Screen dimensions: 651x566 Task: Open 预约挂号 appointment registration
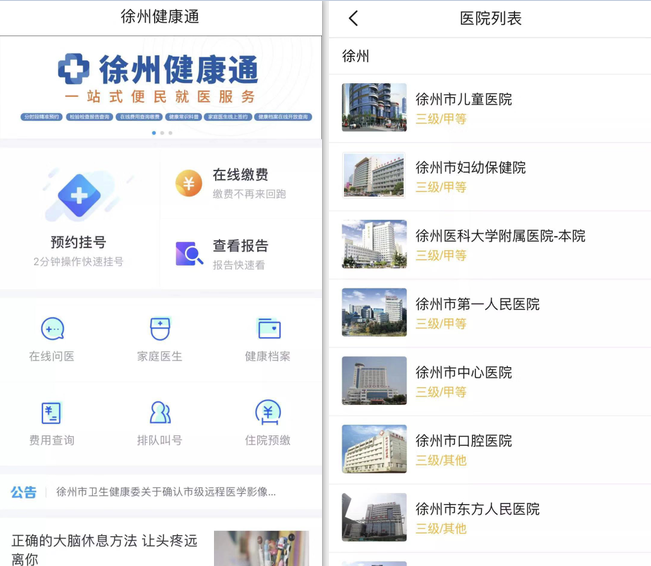click(x=79, y=219)
